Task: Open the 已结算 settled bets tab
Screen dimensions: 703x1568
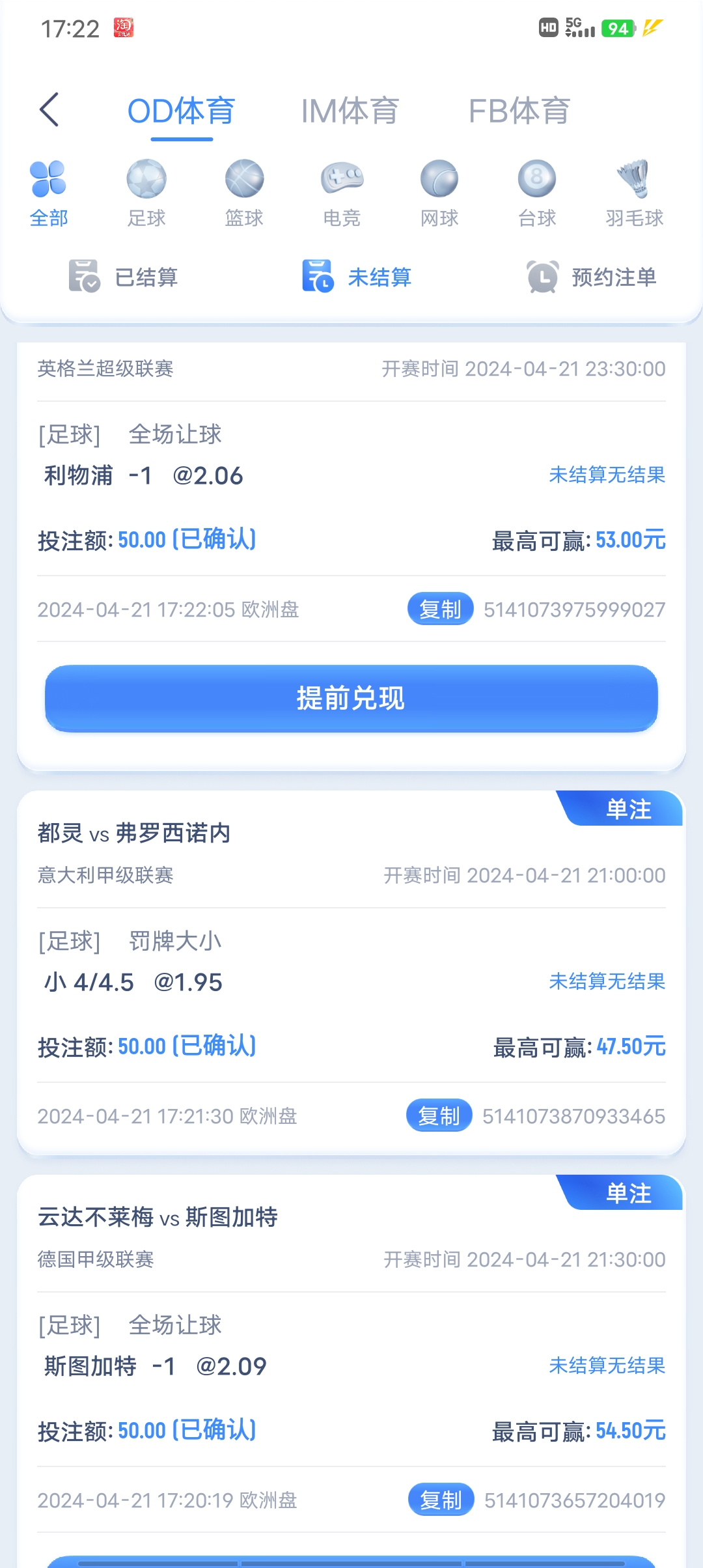Action: click(x=124, y=277)
